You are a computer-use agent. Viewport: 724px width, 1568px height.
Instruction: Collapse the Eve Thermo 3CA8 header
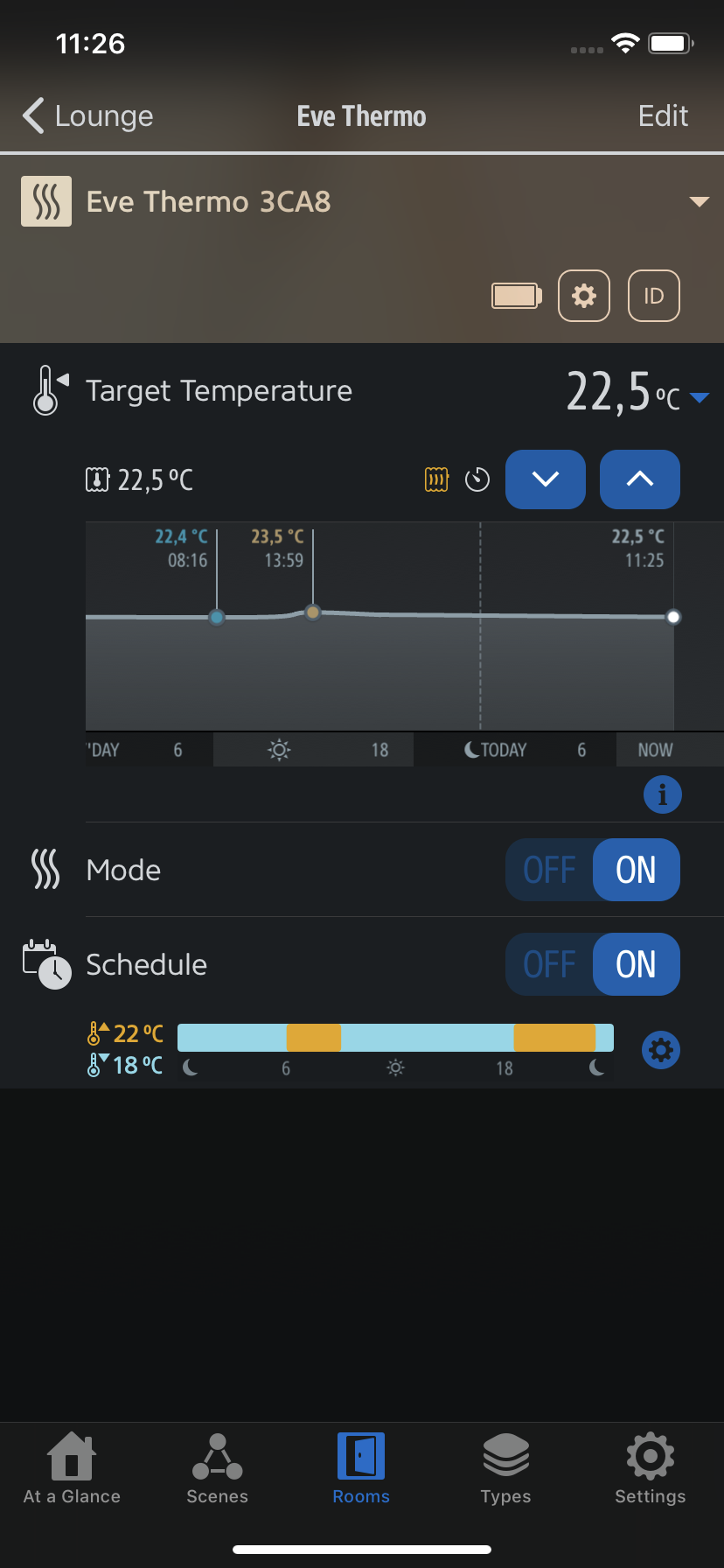(x=700, y=202)
